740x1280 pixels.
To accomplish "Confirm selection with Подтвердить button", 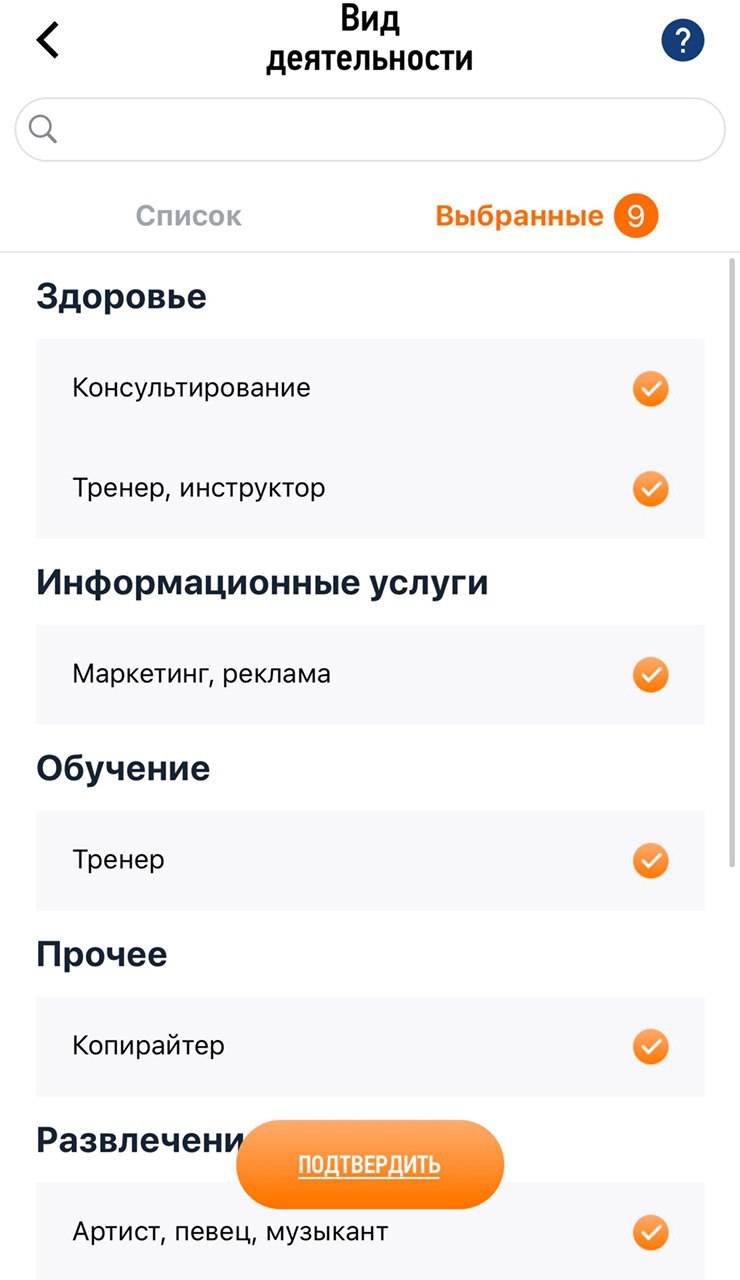I will click(x=370, y=1165).
